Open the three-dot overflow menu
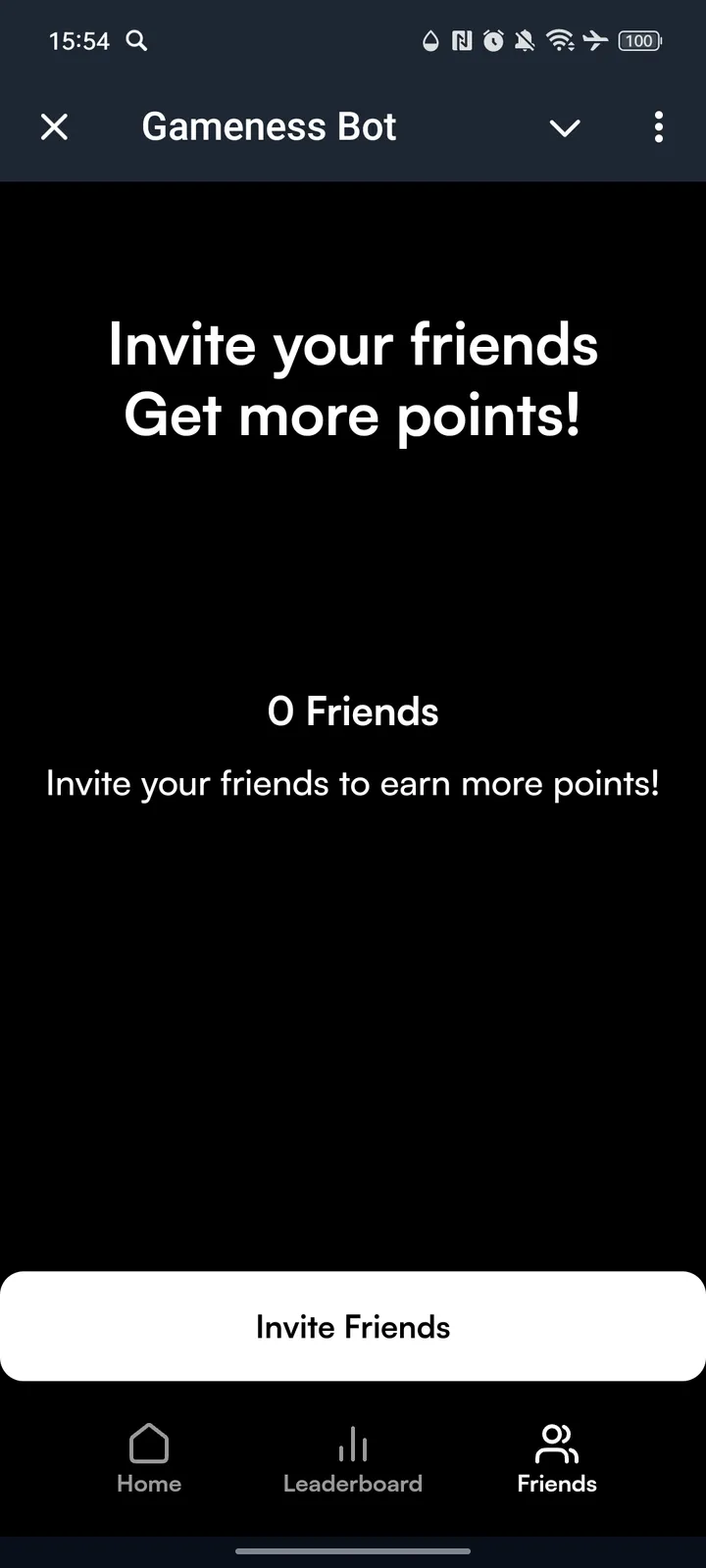 coord(658,127)
